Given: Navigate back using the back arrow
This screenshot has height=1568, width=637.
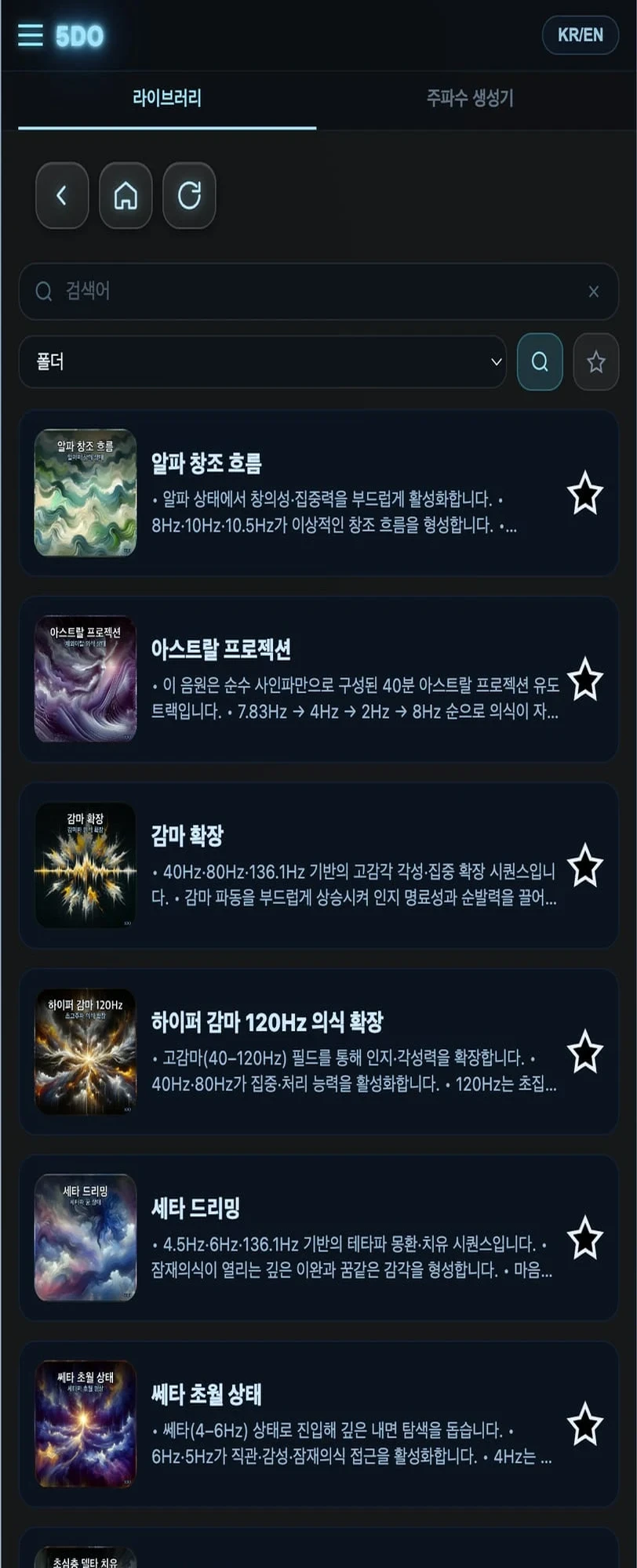Looking at the screenshot, I should [62, 196].
